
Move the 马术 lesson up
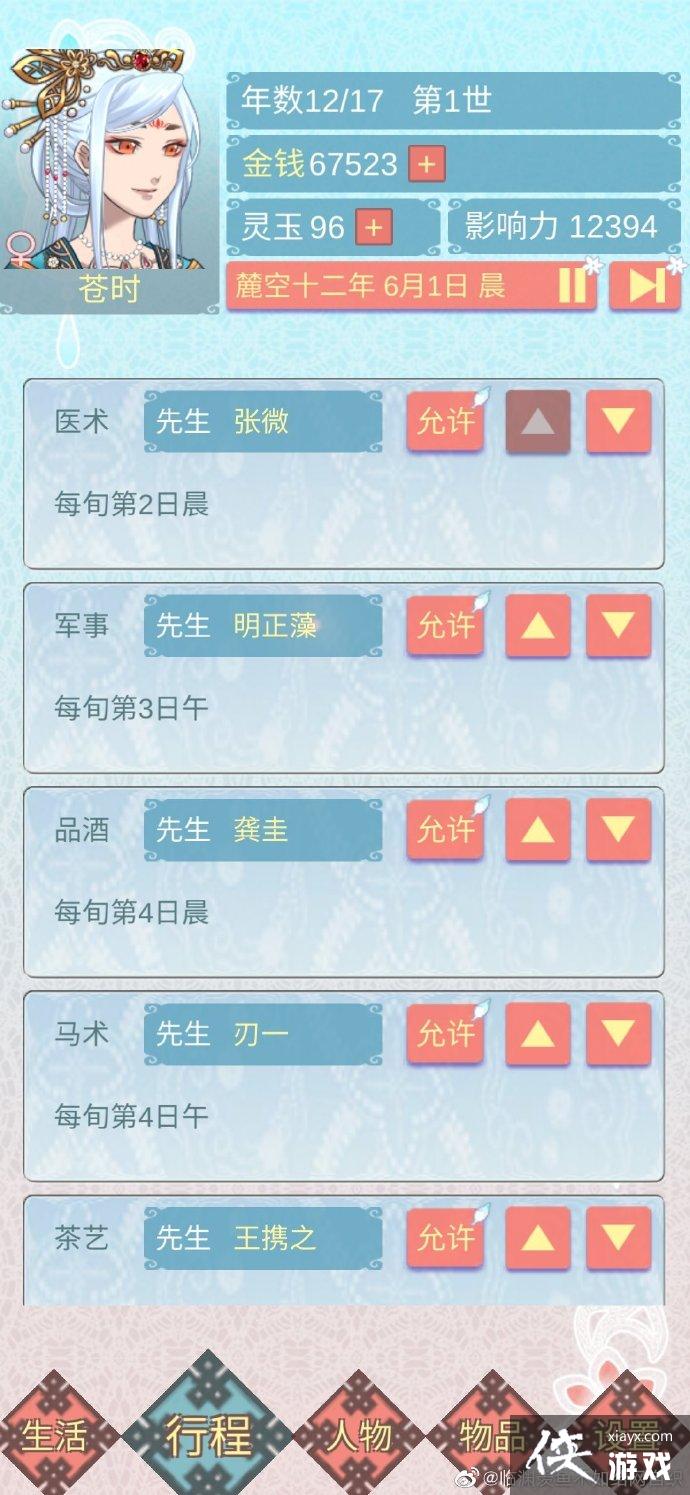click(x=538, y=1034)
